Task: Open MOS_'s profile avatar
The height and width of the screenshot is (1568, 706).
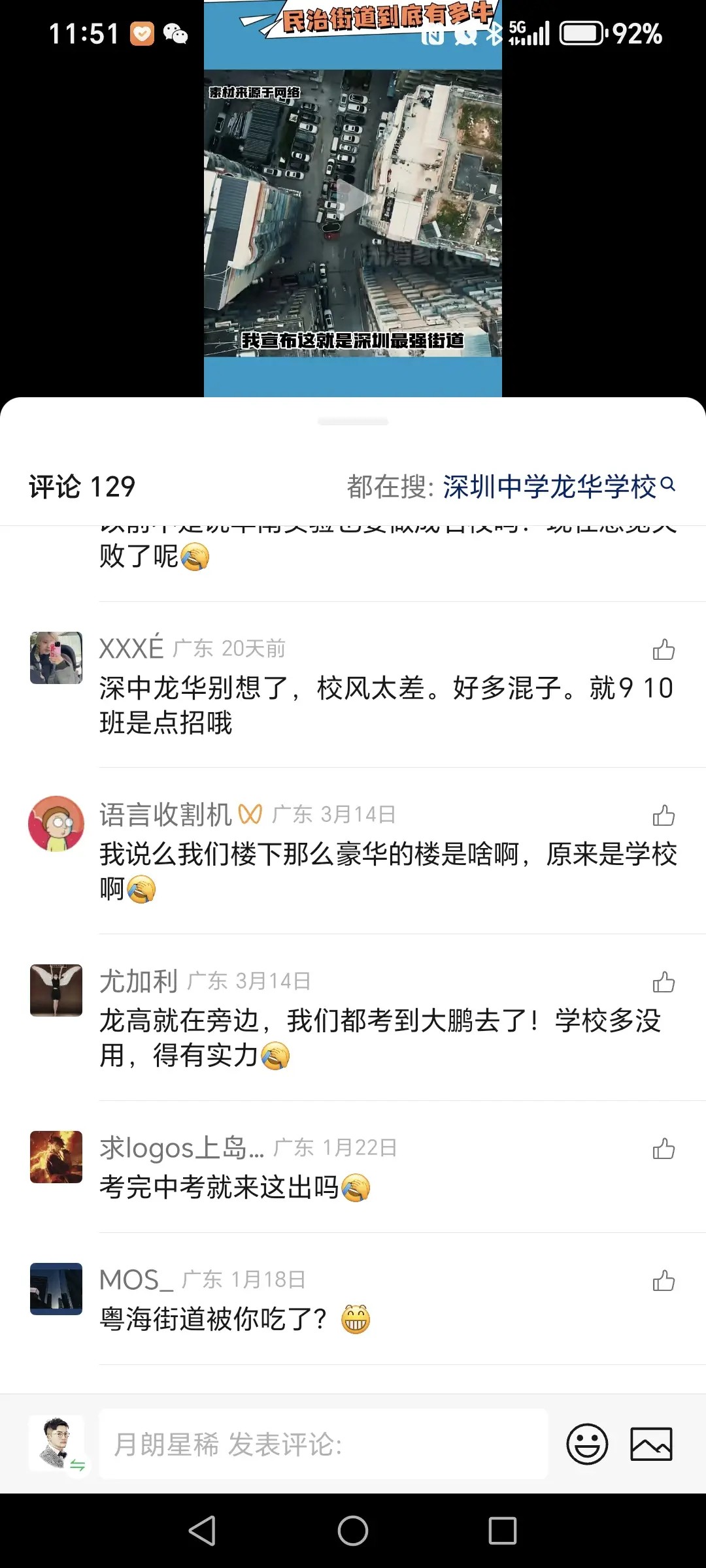Action: (56, 1289)
